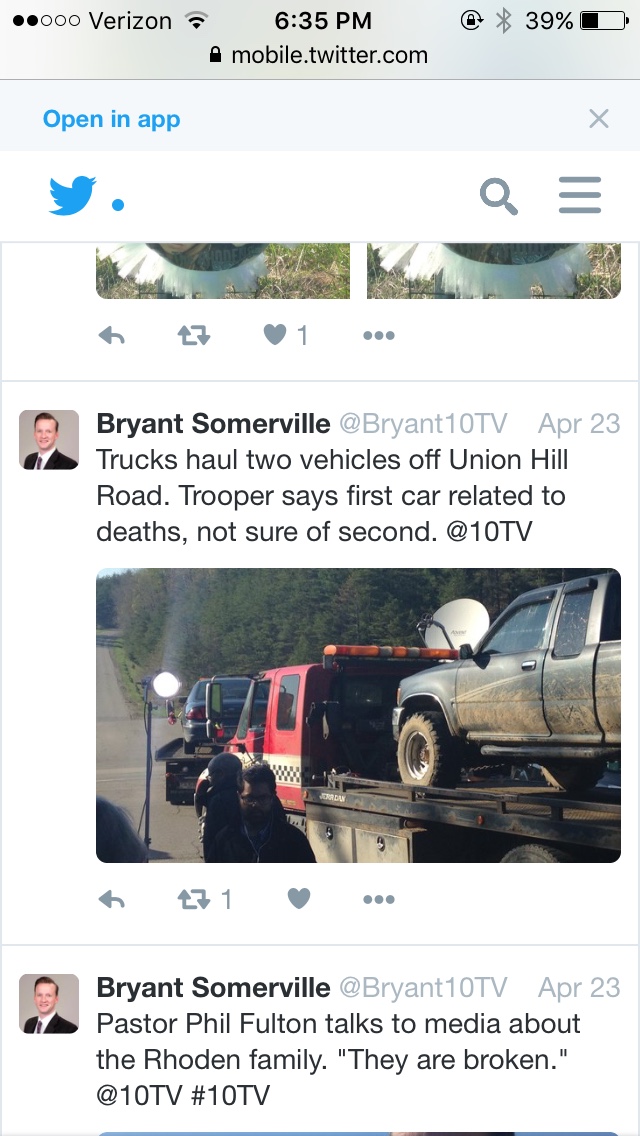Retweet the Union Hill Road tweet
The image size is (640, 1136).
pos(193,900)
